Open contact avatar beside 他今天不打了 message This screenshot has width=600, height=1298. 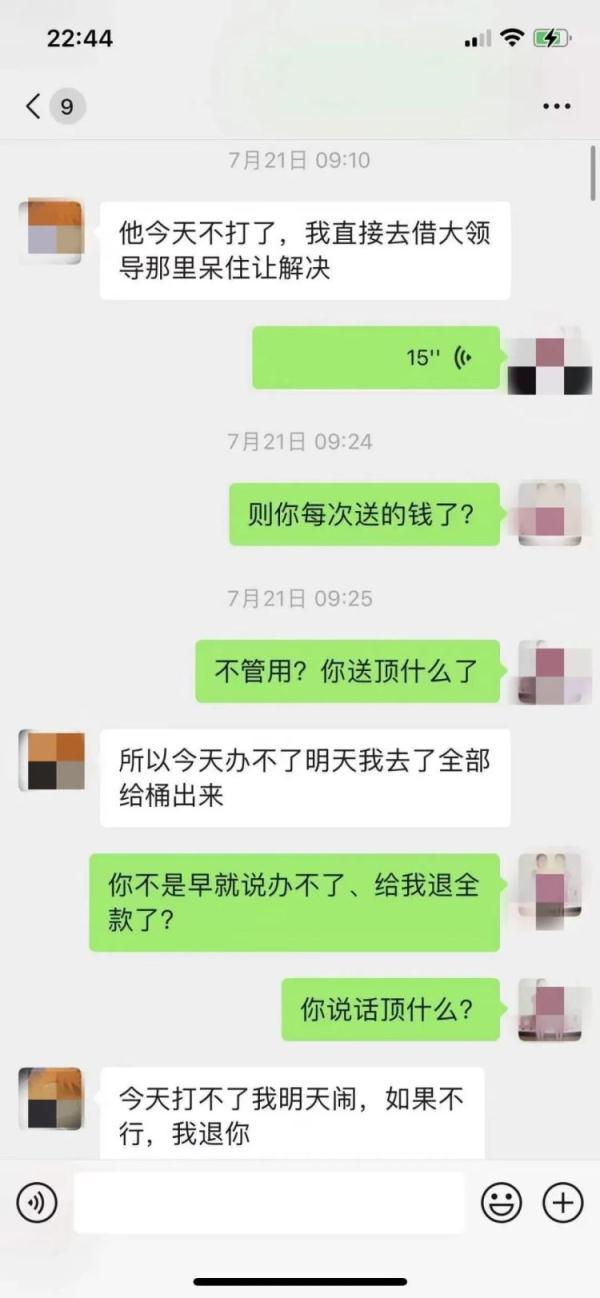tap(51, 232)
